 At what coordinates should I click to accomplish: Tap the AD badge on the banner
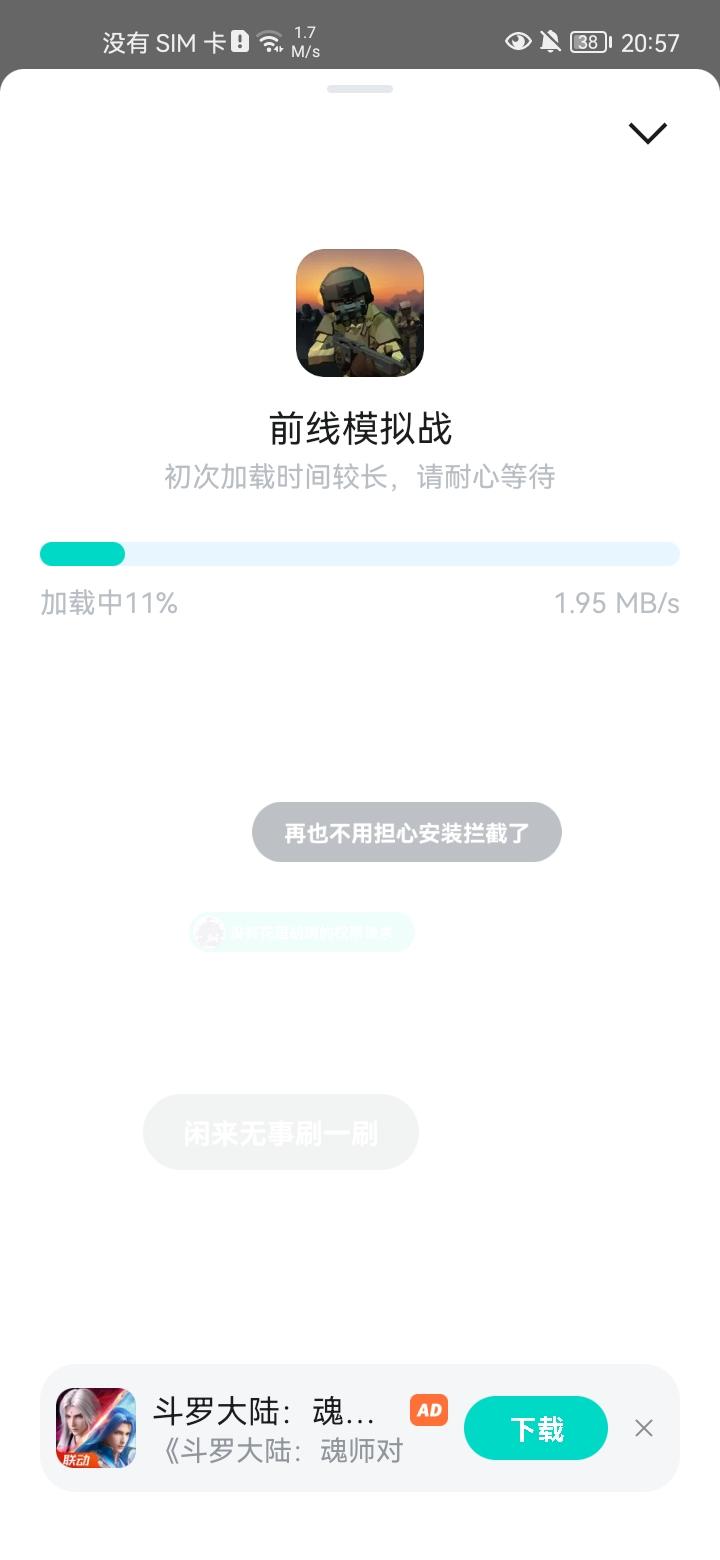tap(428, 1409)
